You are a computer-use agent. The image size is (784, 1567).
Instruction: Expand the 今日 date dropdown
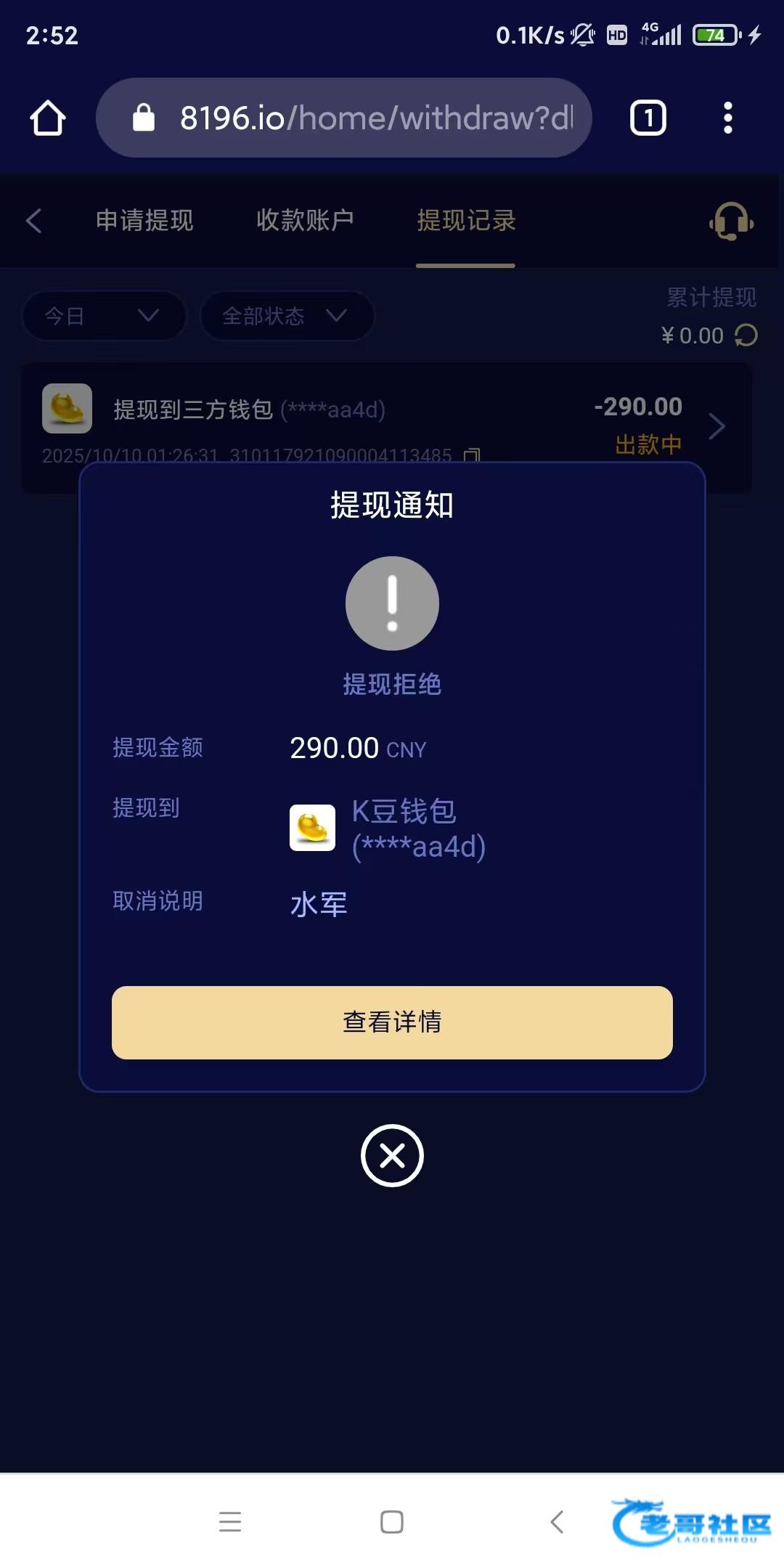pos(104,316)
